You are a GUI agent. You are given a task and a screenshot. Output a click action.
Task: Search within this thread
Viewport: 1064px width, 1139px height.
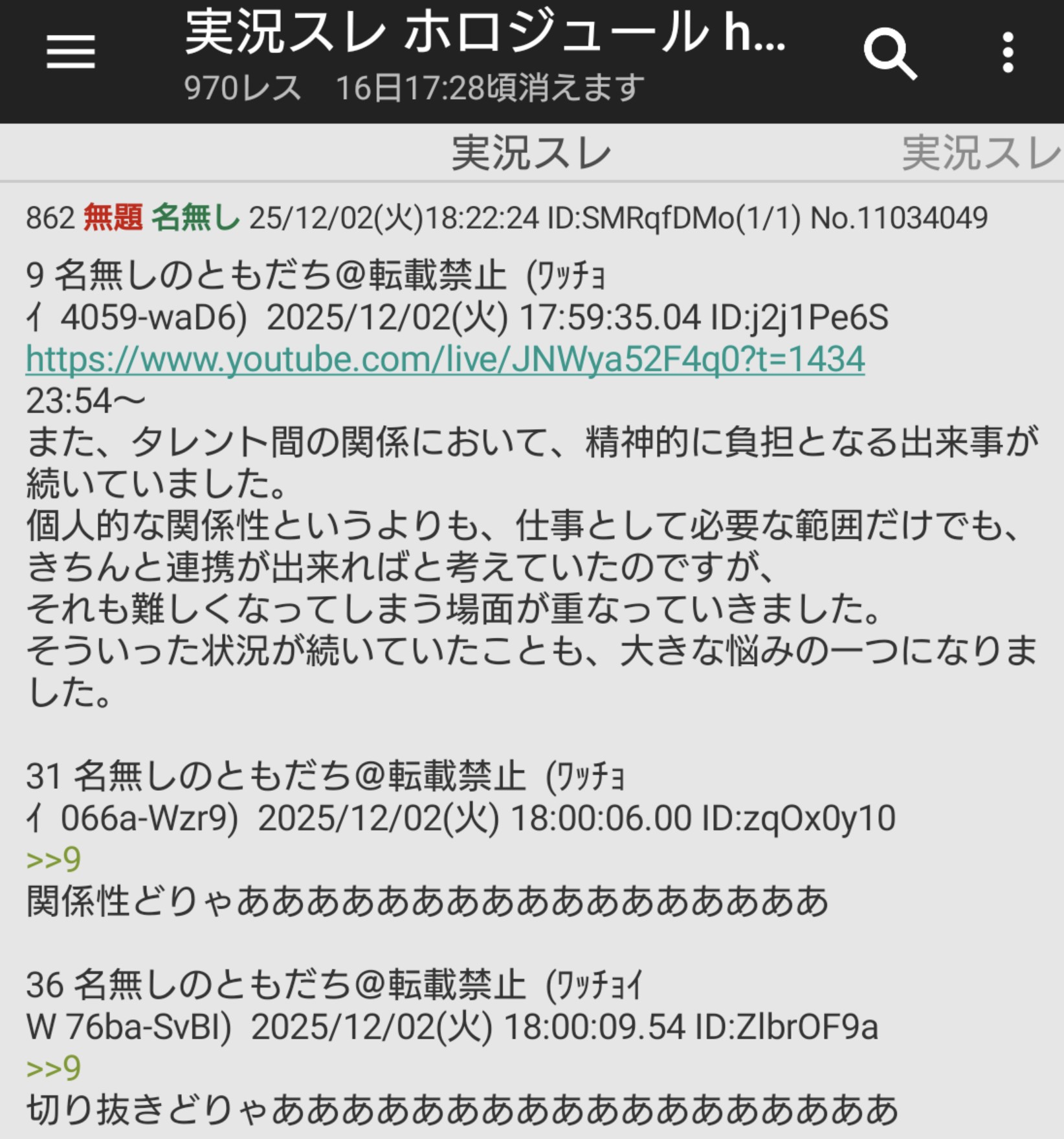click(x=890, y=53)
